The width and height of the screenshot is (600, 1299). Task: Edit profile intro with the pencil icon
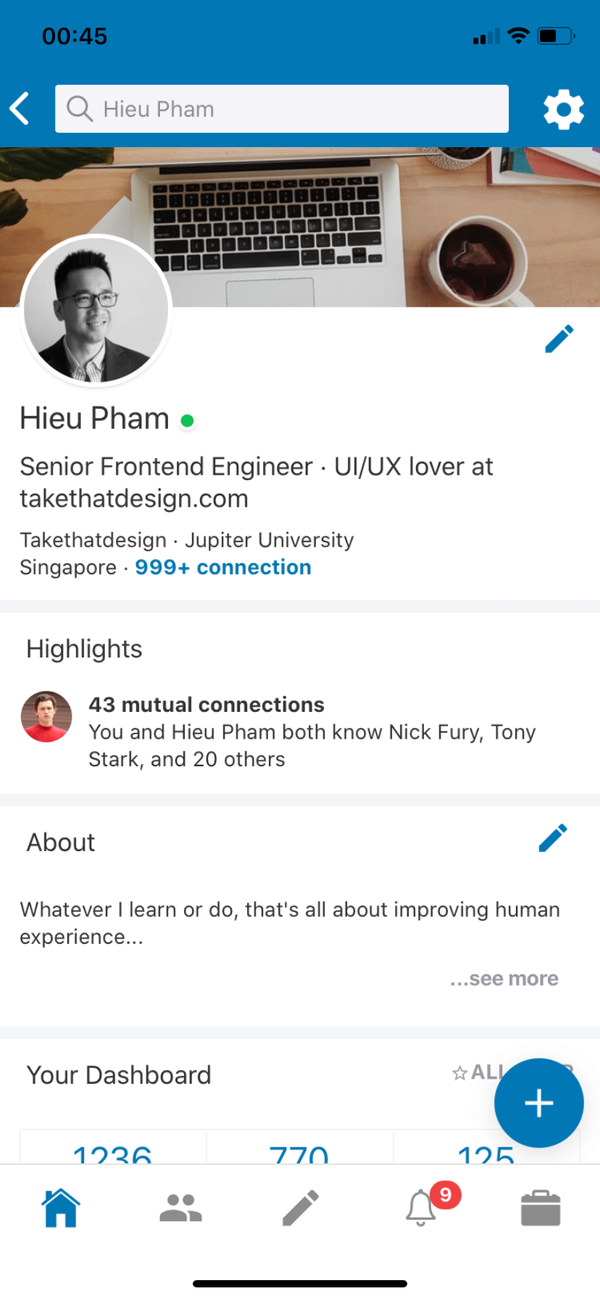click(559, 340)
